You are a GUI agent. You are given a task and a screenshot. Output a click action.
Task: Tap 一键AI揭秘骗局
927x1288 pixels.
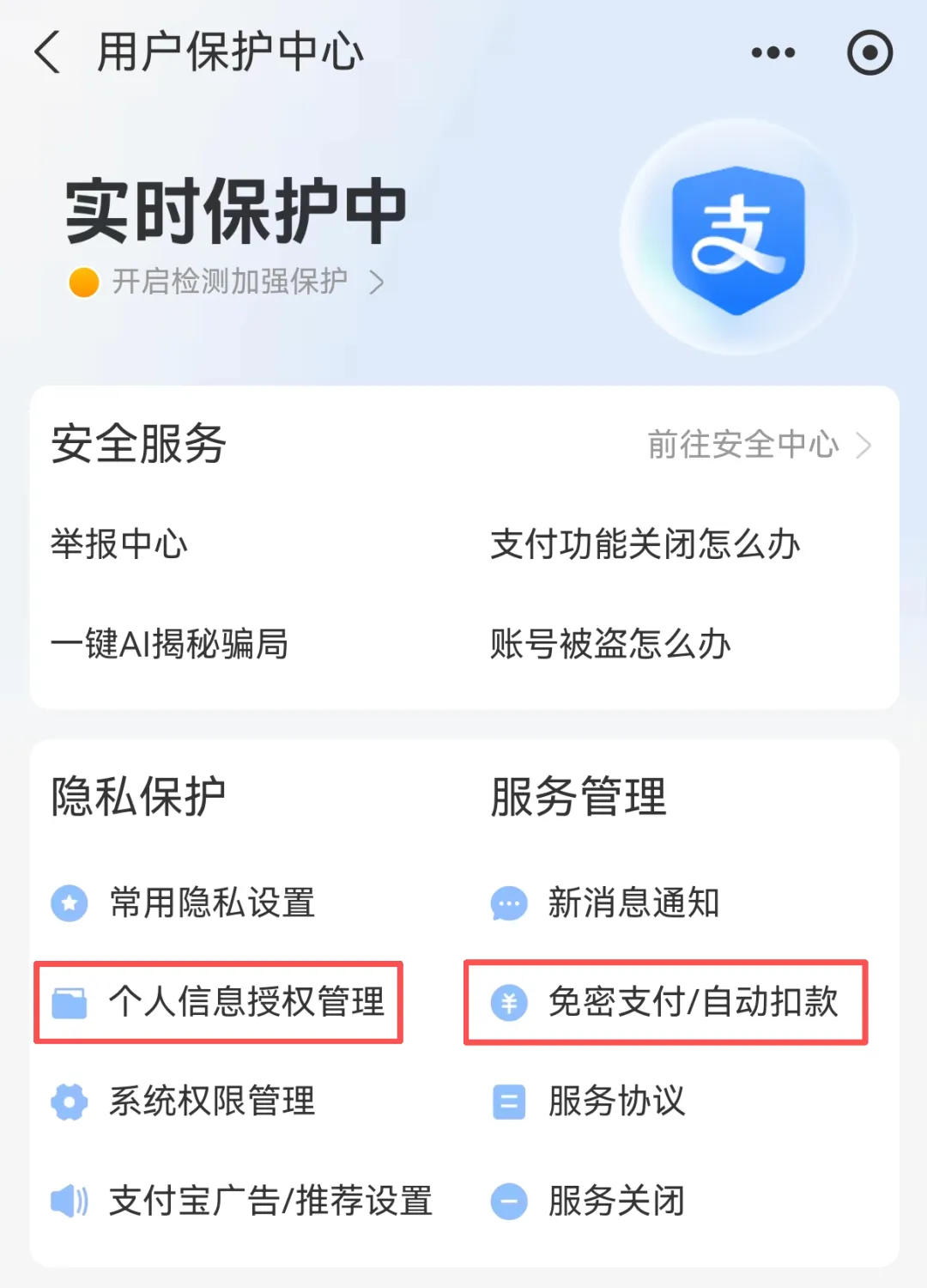169,644
